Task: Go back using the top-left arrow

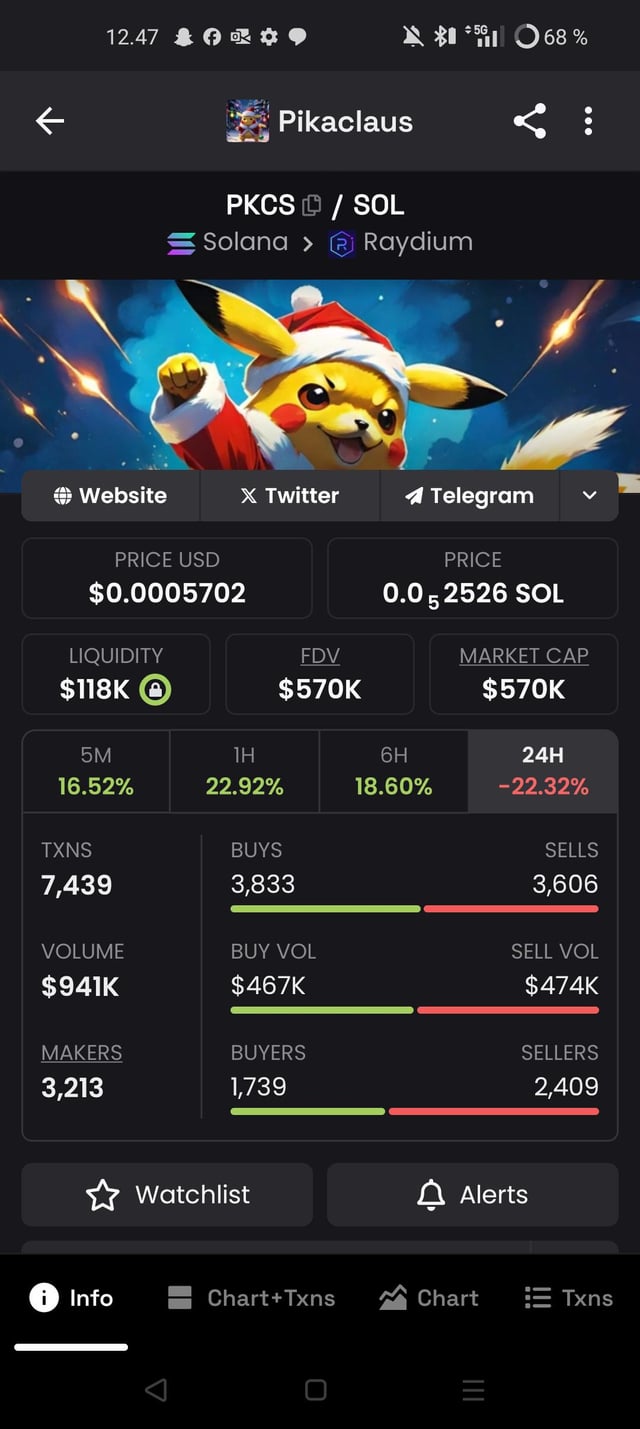Action: 49,121
